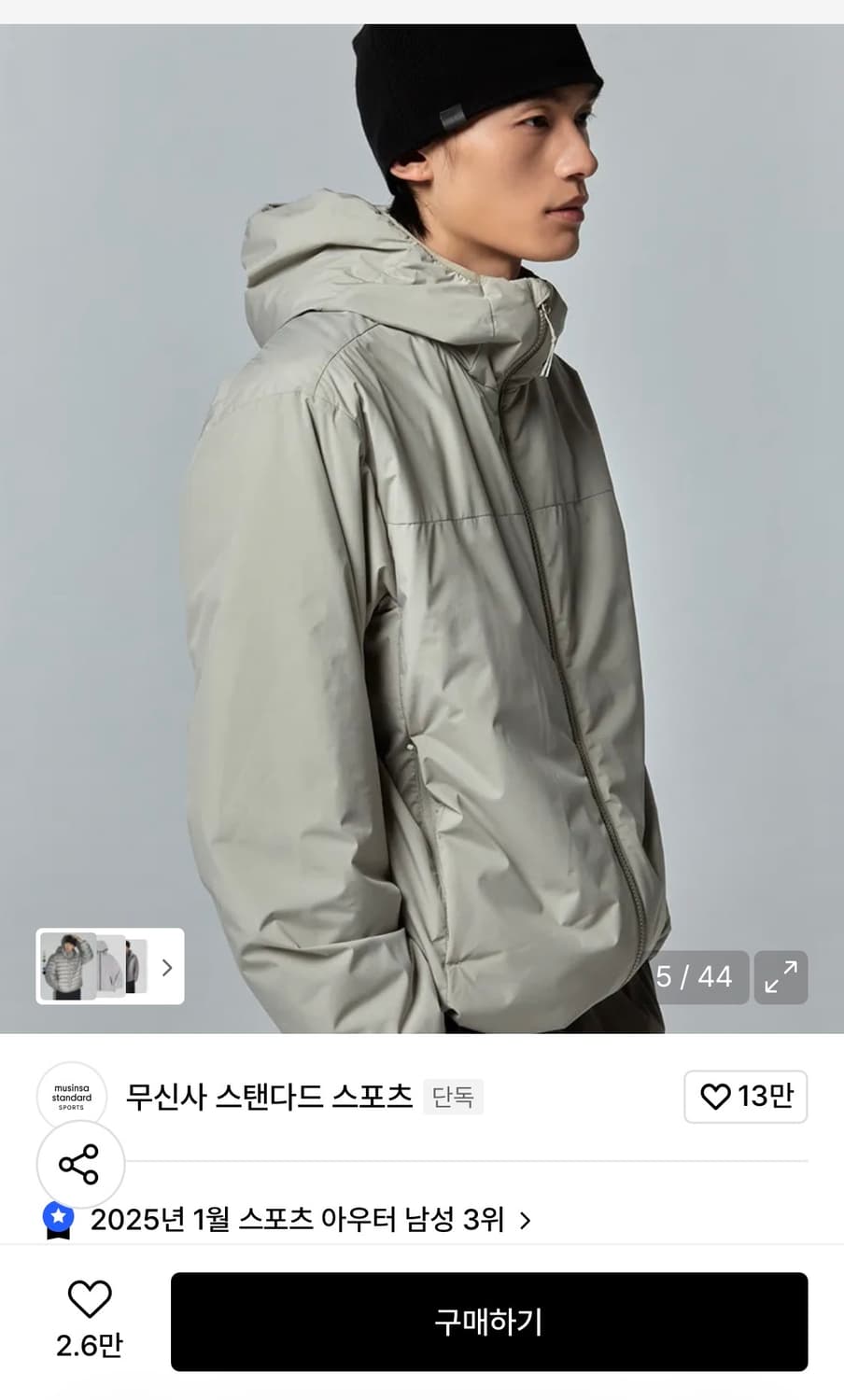Click the blue star ranking medal icon
This screenshot has height=1400, width=844.
(59, 1216)
